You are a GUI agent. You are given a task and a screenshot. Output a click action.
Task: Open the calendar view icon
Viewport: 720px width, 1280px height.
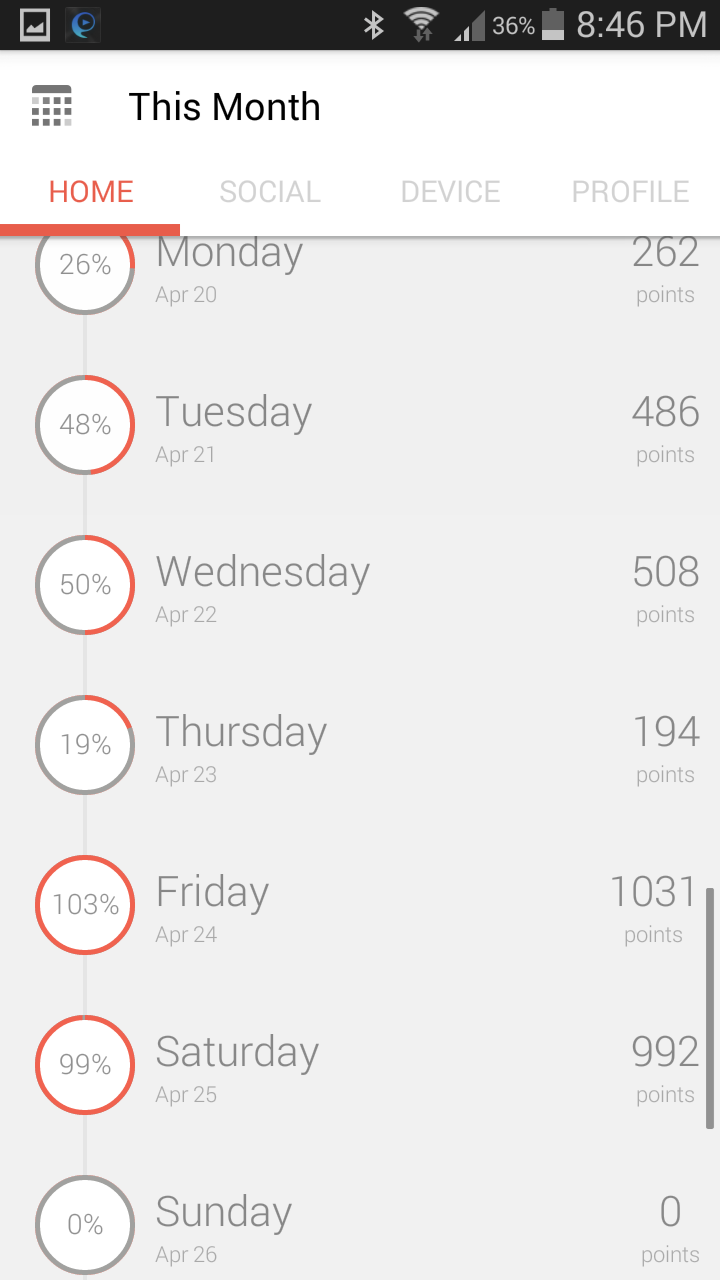[52, 106]
